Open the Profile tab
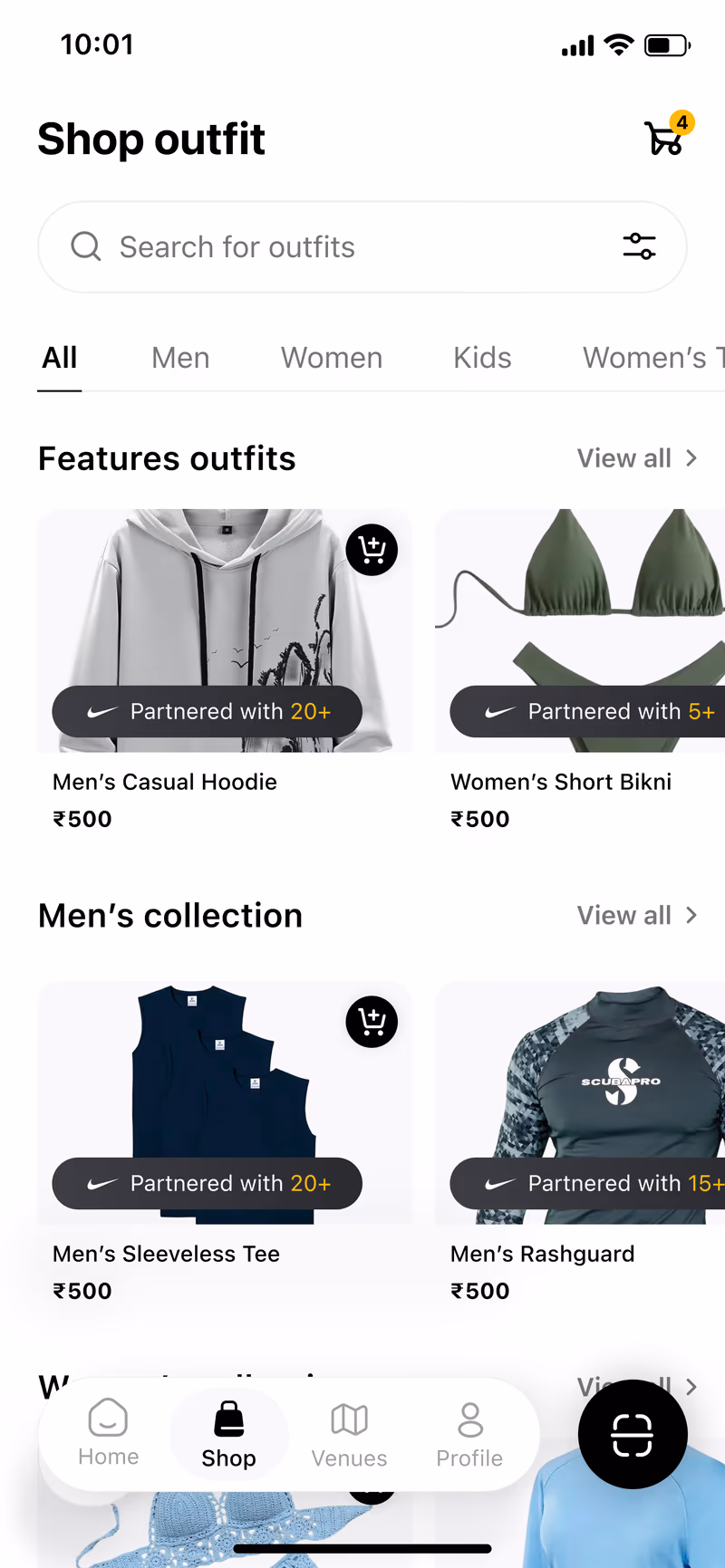This screenshot has width=725, height=1568. coord(469,1434)
